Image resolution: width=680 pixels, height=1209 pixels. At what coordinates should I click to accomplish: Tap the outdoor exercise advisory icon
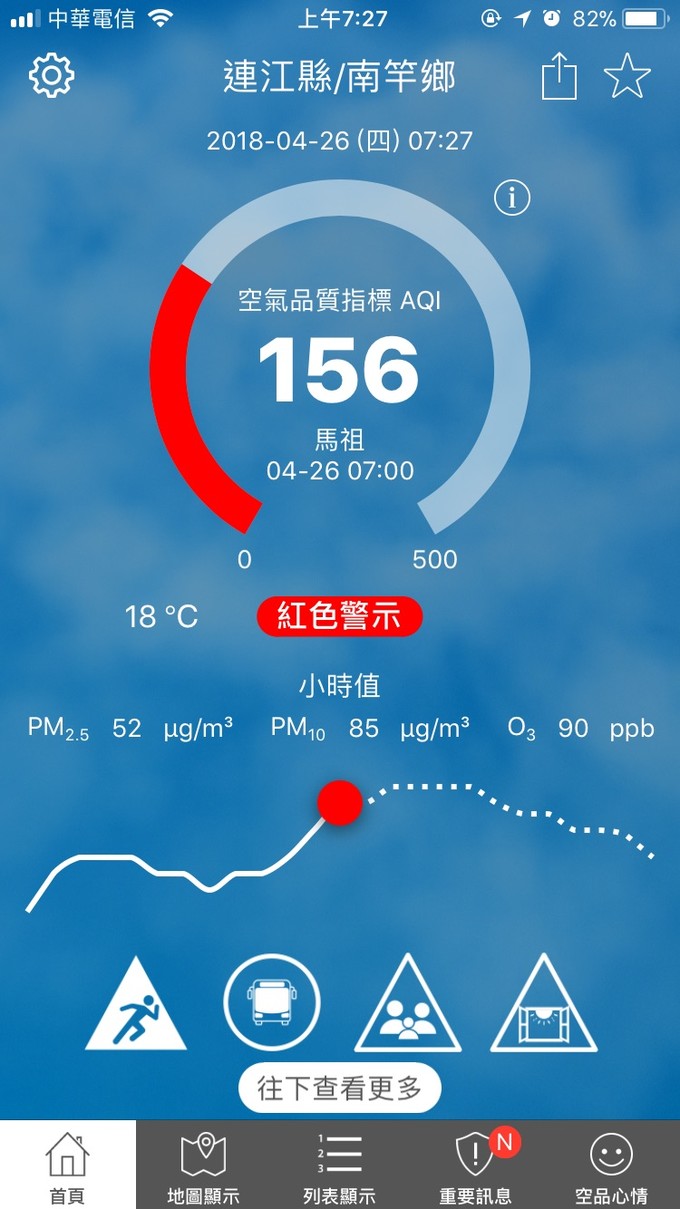pyautogui.click(x=135, y=1007)
